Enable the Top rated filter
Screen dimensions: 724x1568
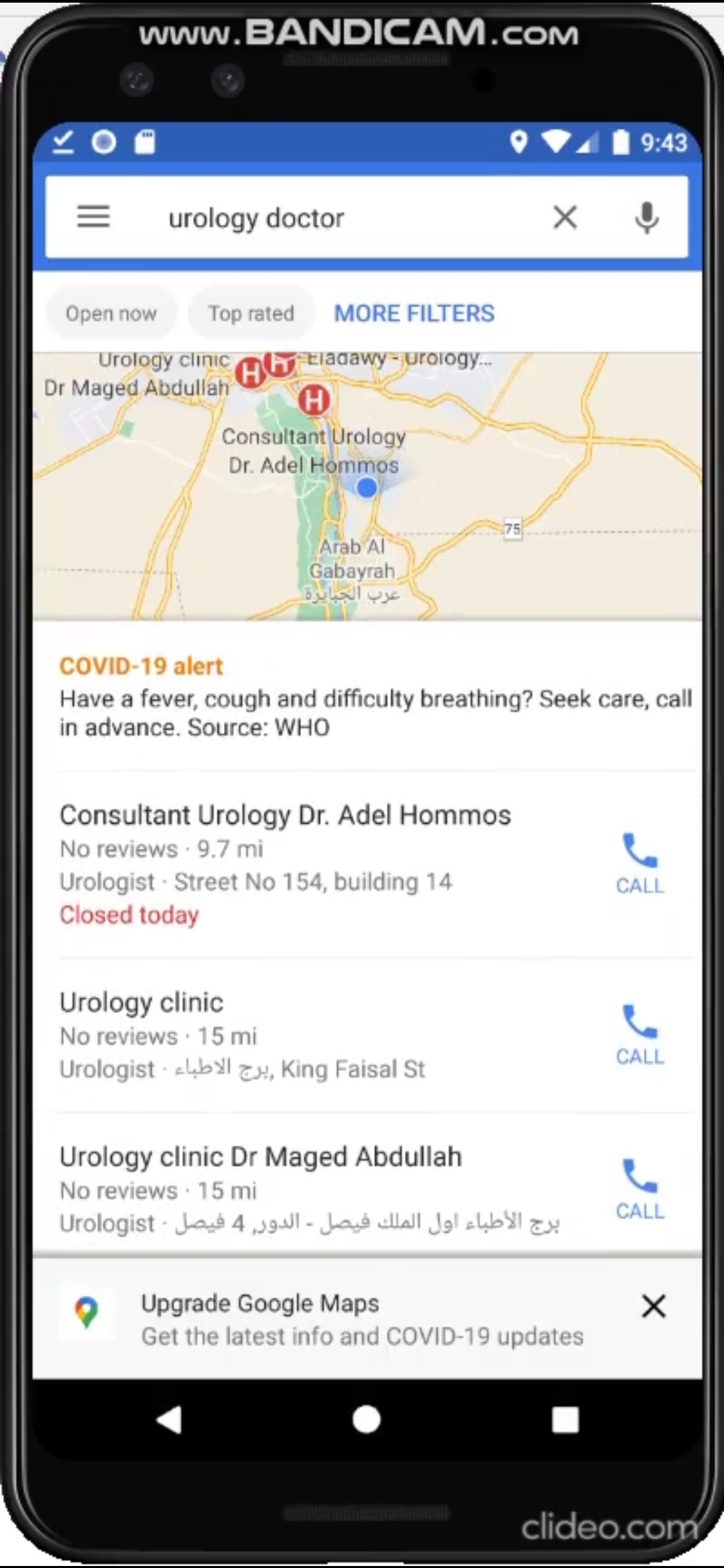point(251,313)
